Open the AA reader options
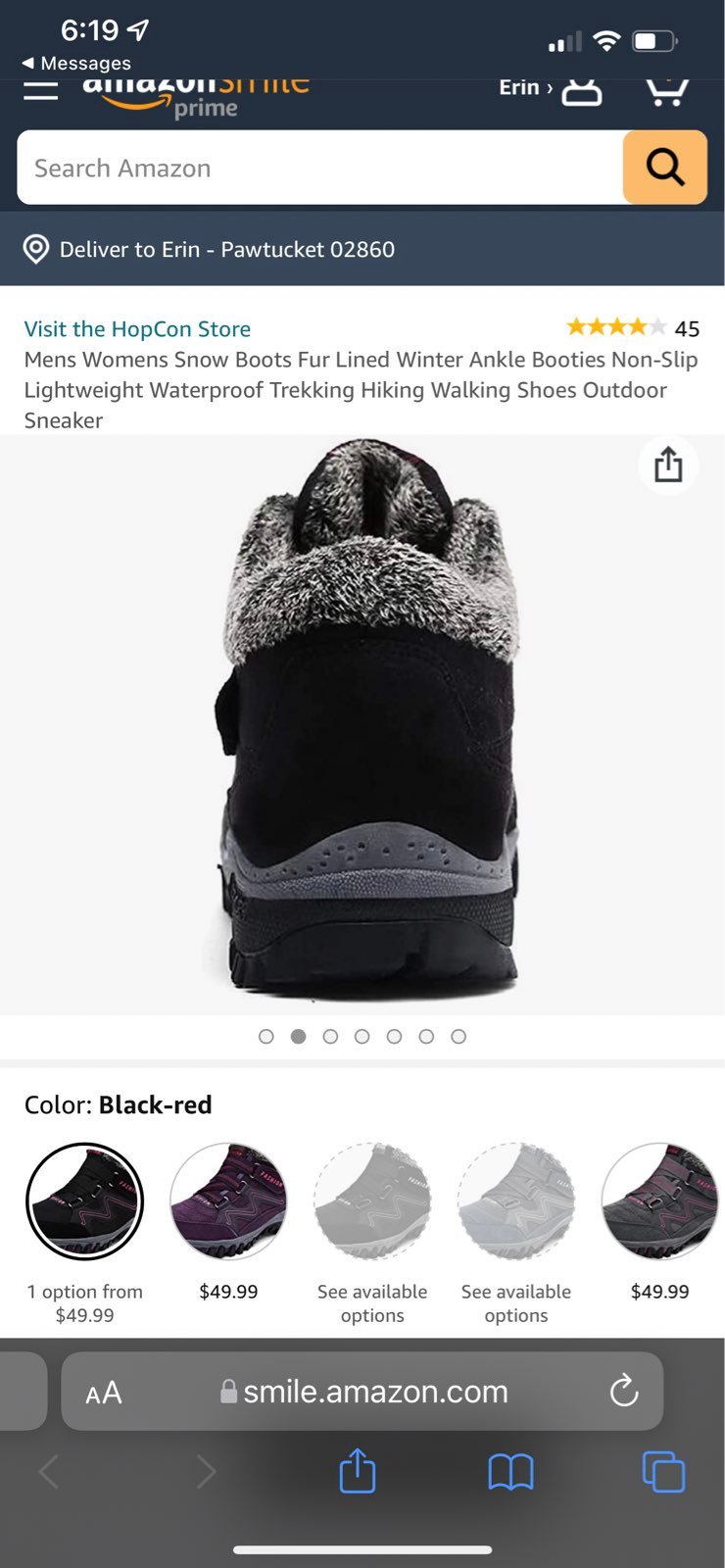Image resolution: width=725 pixels, height=1568 pixels. 104,1392
